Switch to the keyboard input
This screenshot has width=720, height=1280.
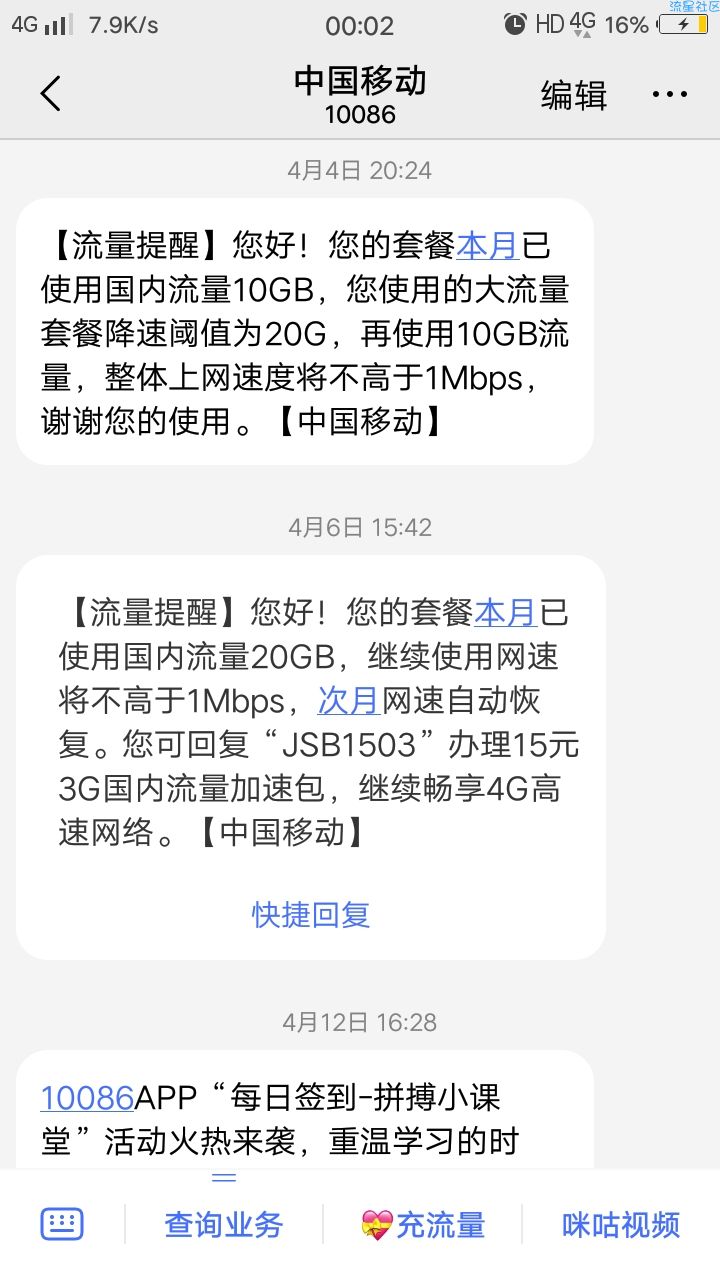(62, 1224)
